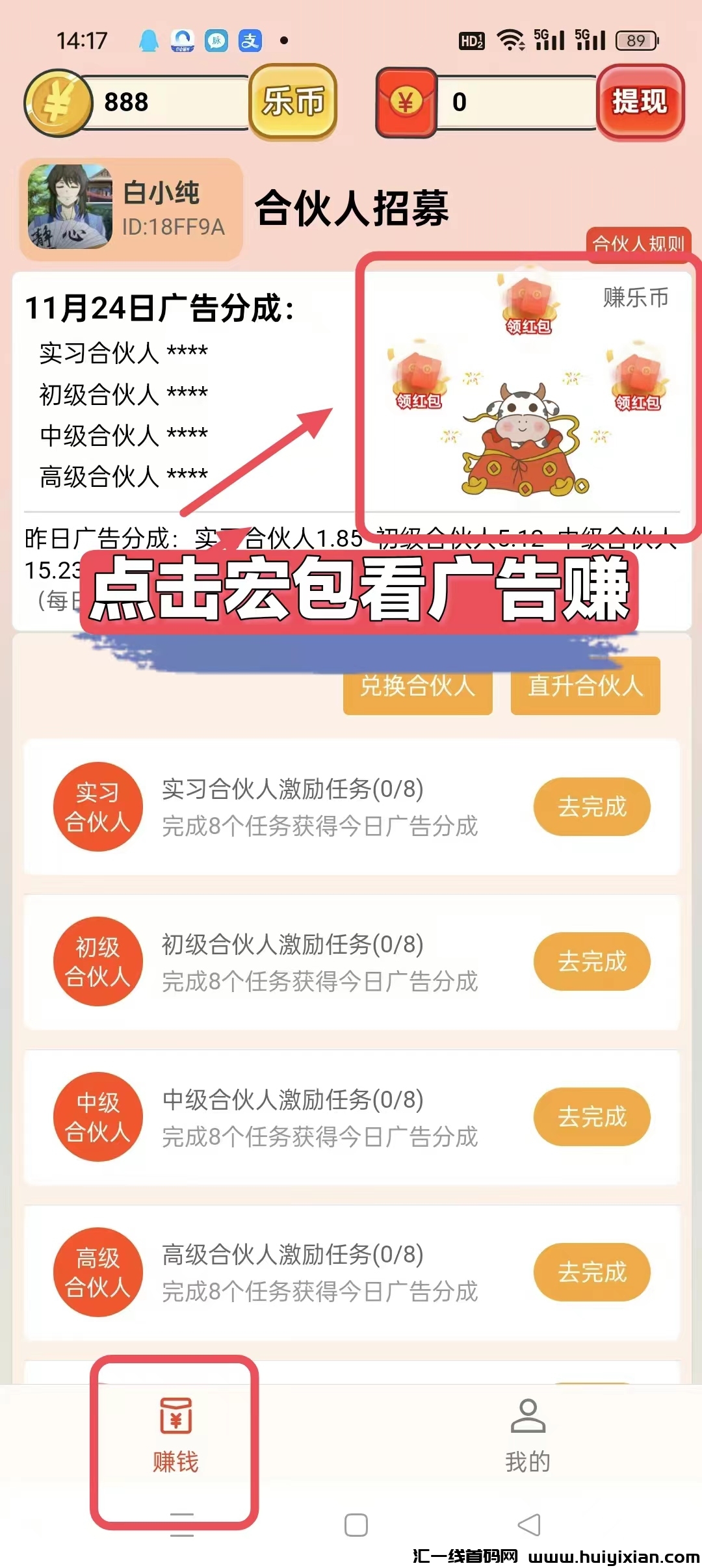The image size is (702, 1568).
Task: Tap 去完成 for 初级合伙人激励任务
Action: tap(591, 961)
